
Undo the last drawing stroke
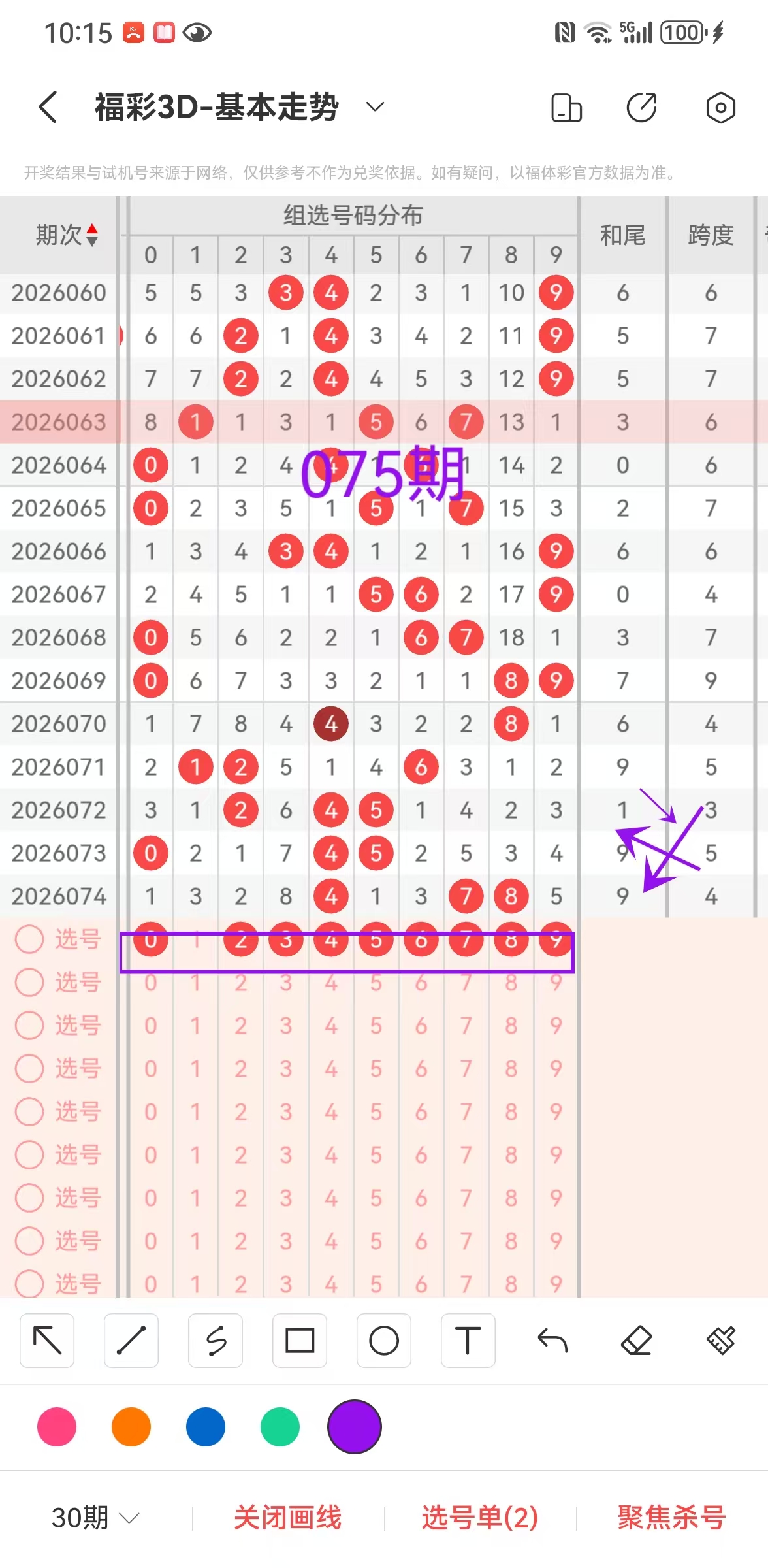(552, 1341)
